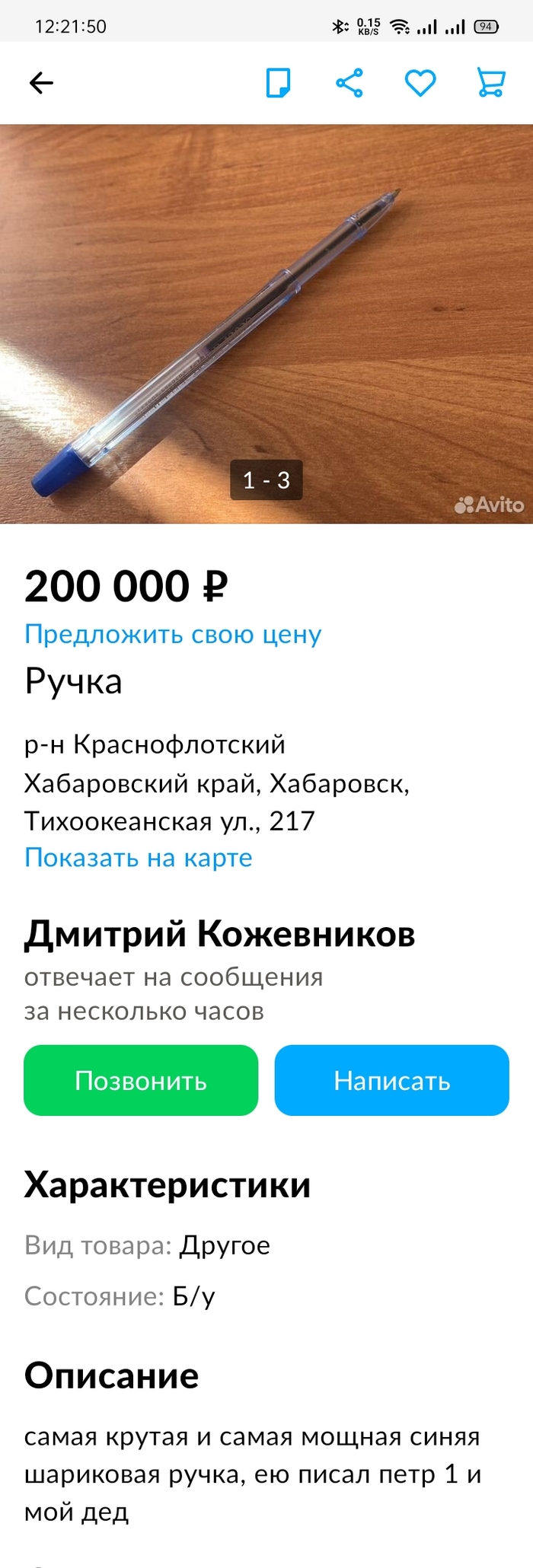
Task: Open seller Дмитрий Кожевников's profile
Action: pyautogui.click(x=219, y=934)
